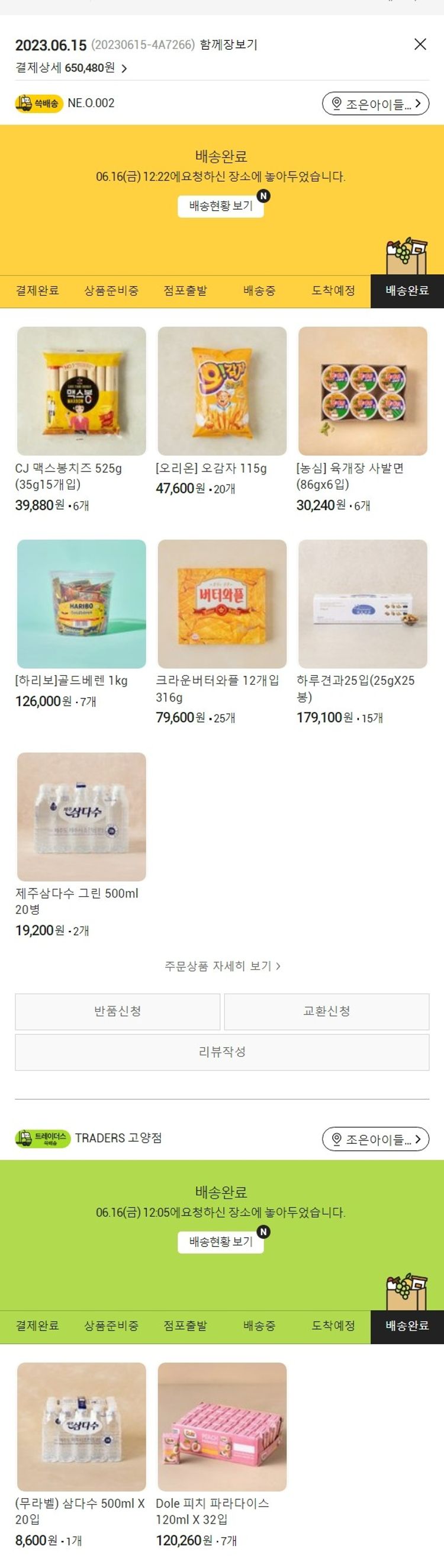444x1568 pixels.
Task: Tap 배송현황 보기 in the green banner
Action: [x=221, y=1242]
